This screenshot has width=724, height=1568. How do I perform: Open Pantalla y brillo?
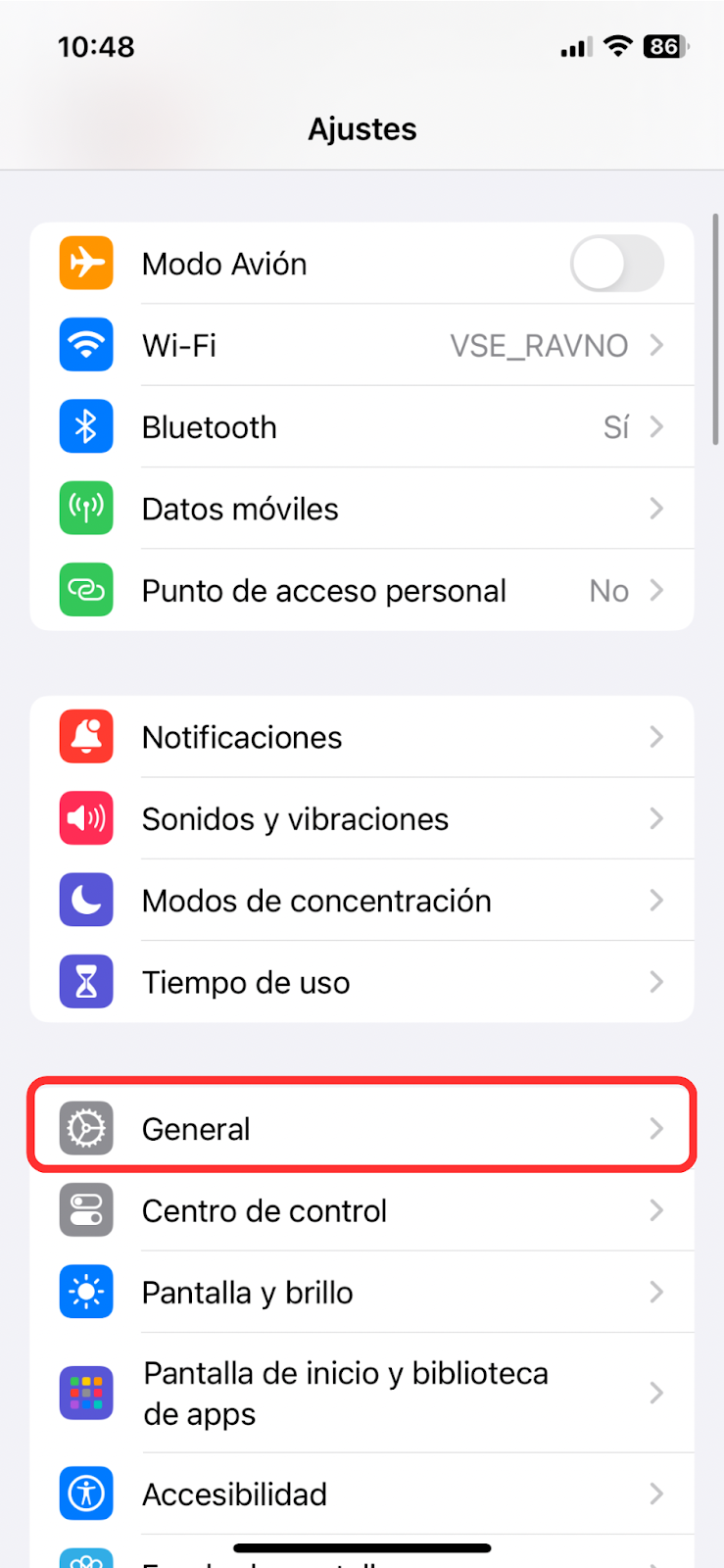(x=362, y=1292)
